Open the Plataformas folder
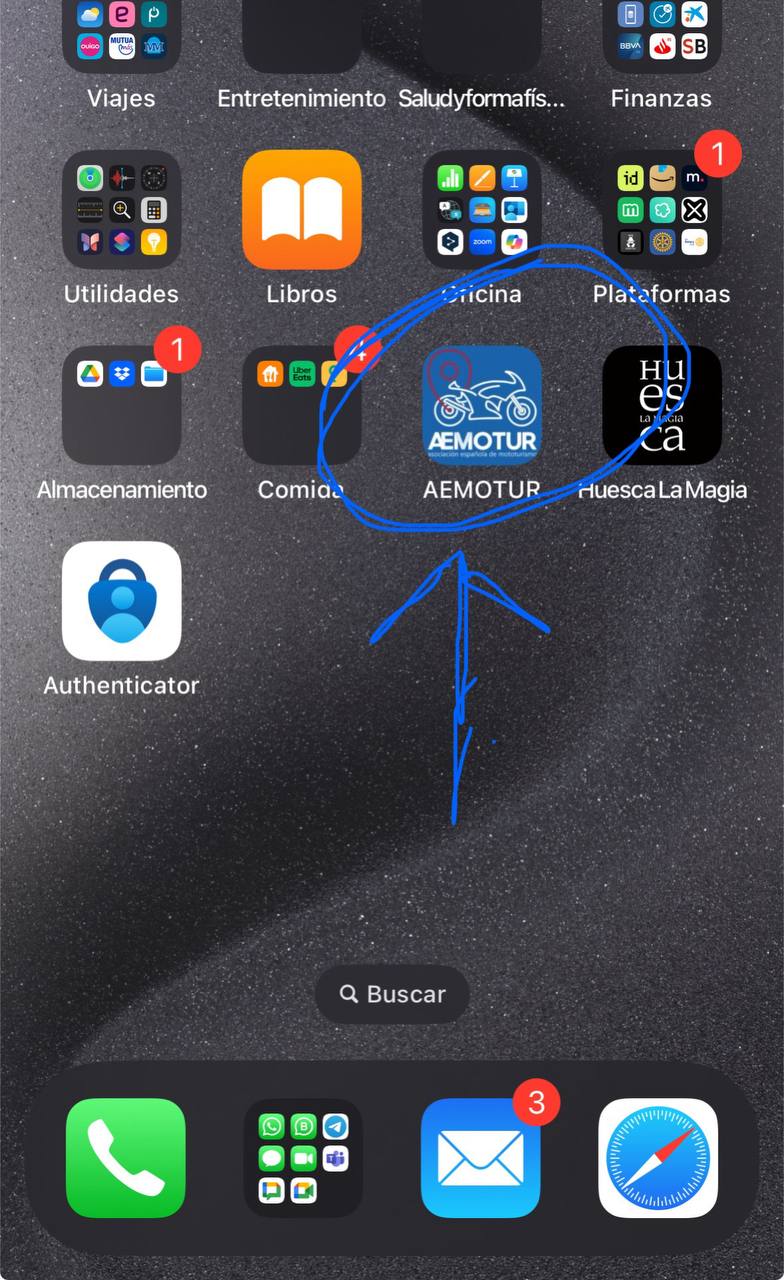 coord(661,210)
